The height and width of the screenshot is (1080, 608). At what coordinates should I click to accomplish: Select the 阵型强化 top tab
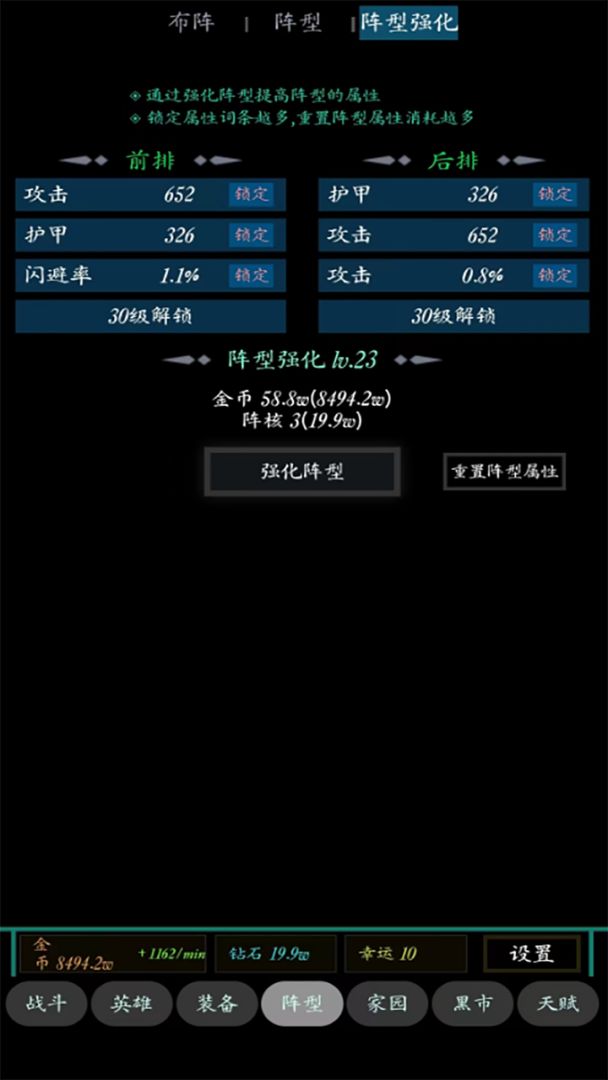click(408, 23)
